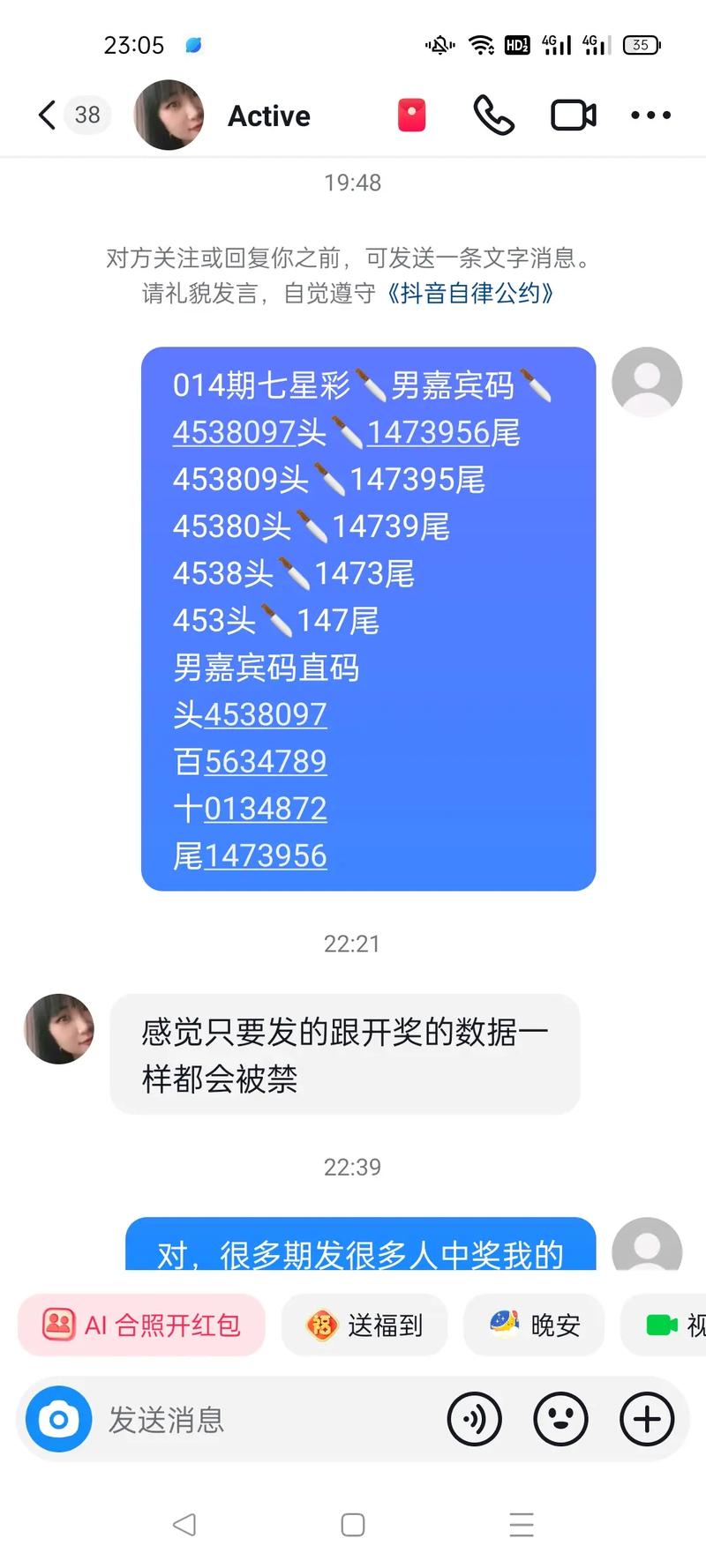Switch to voice message input
This screenshot has width=706, height=1568.
475,1419
